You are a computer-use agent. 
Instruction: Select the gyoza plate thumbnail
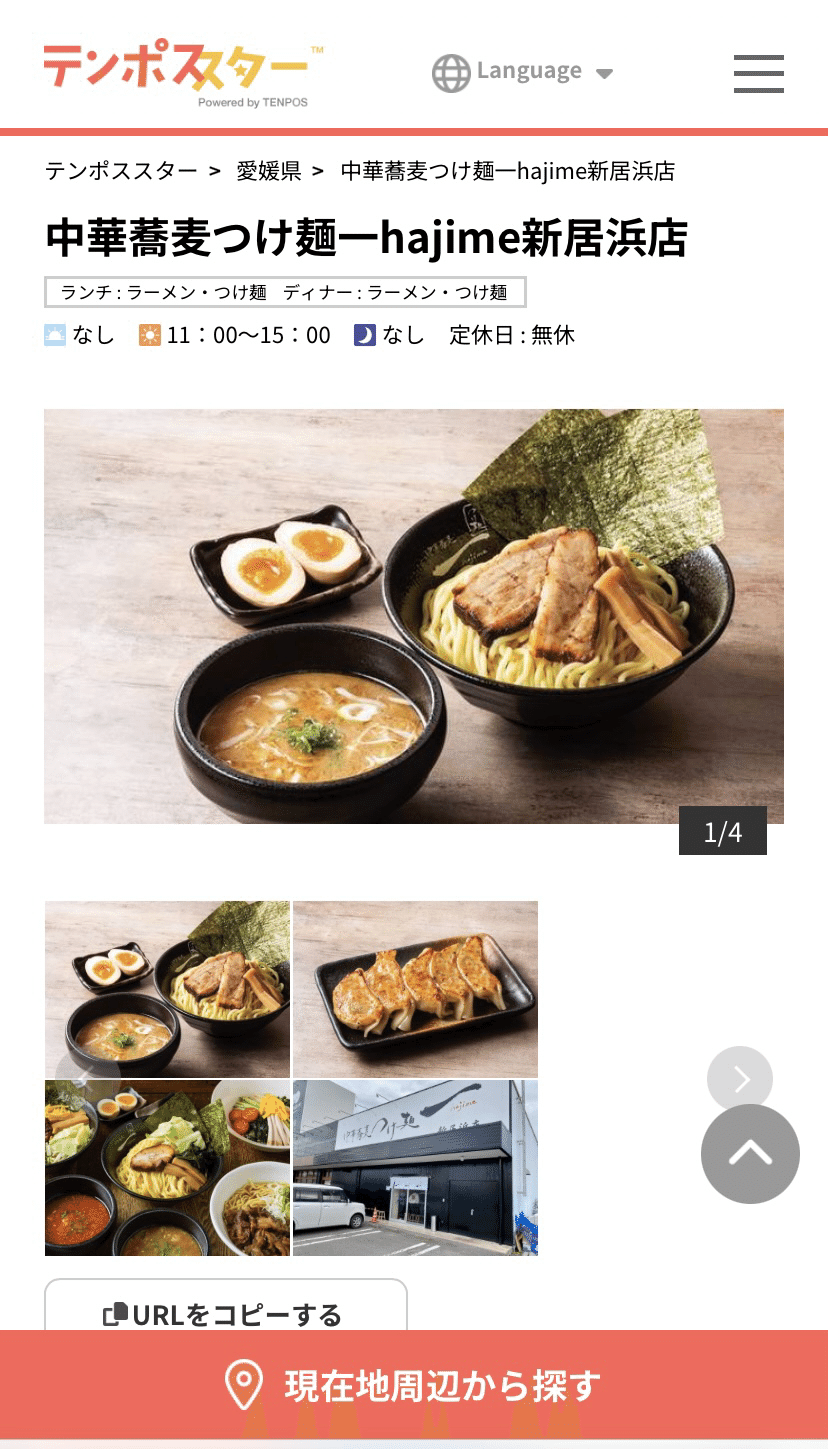(415, 989)
